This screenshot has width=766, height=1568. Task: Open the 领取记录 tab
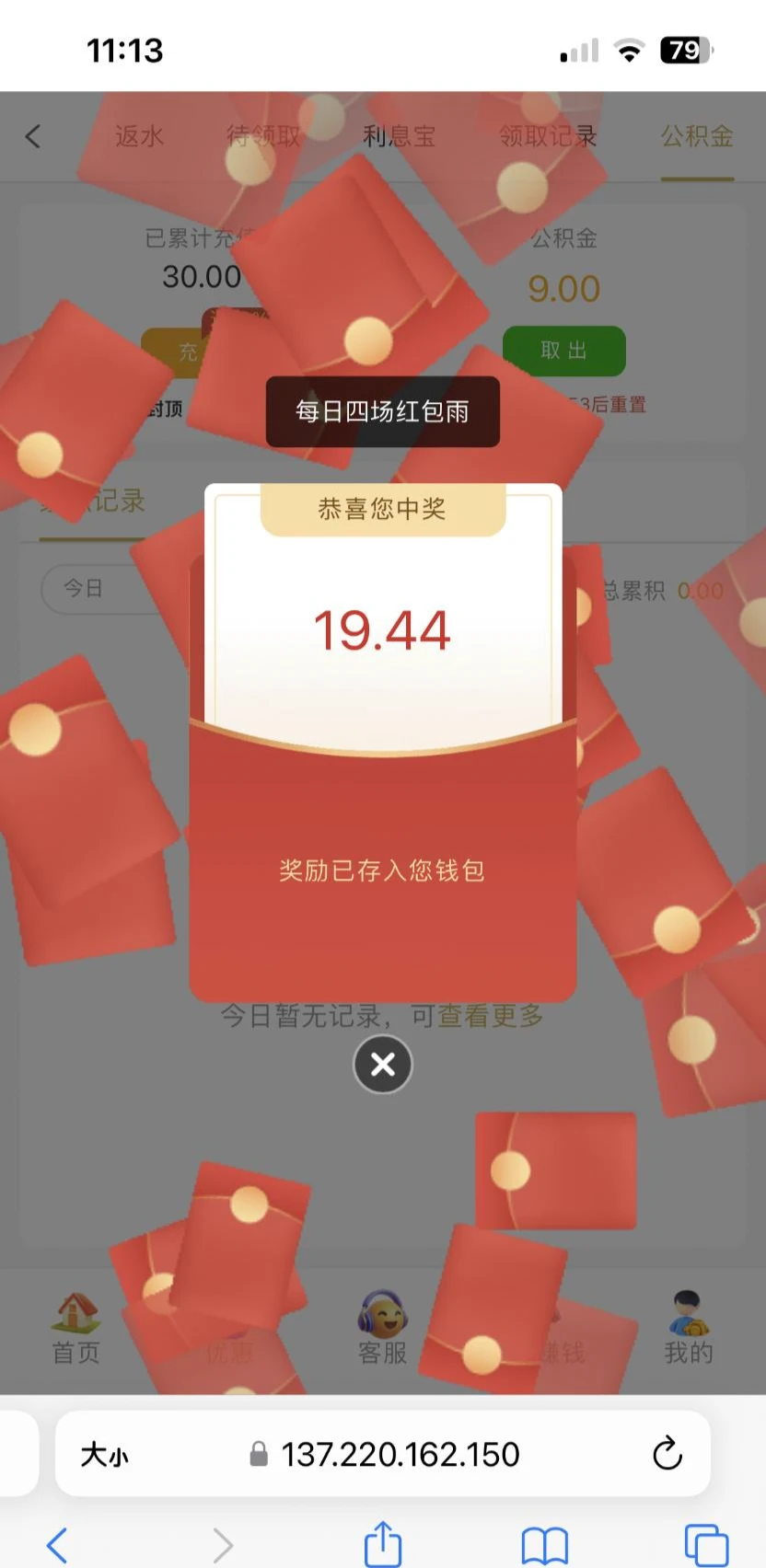click(x=548, y=137)
